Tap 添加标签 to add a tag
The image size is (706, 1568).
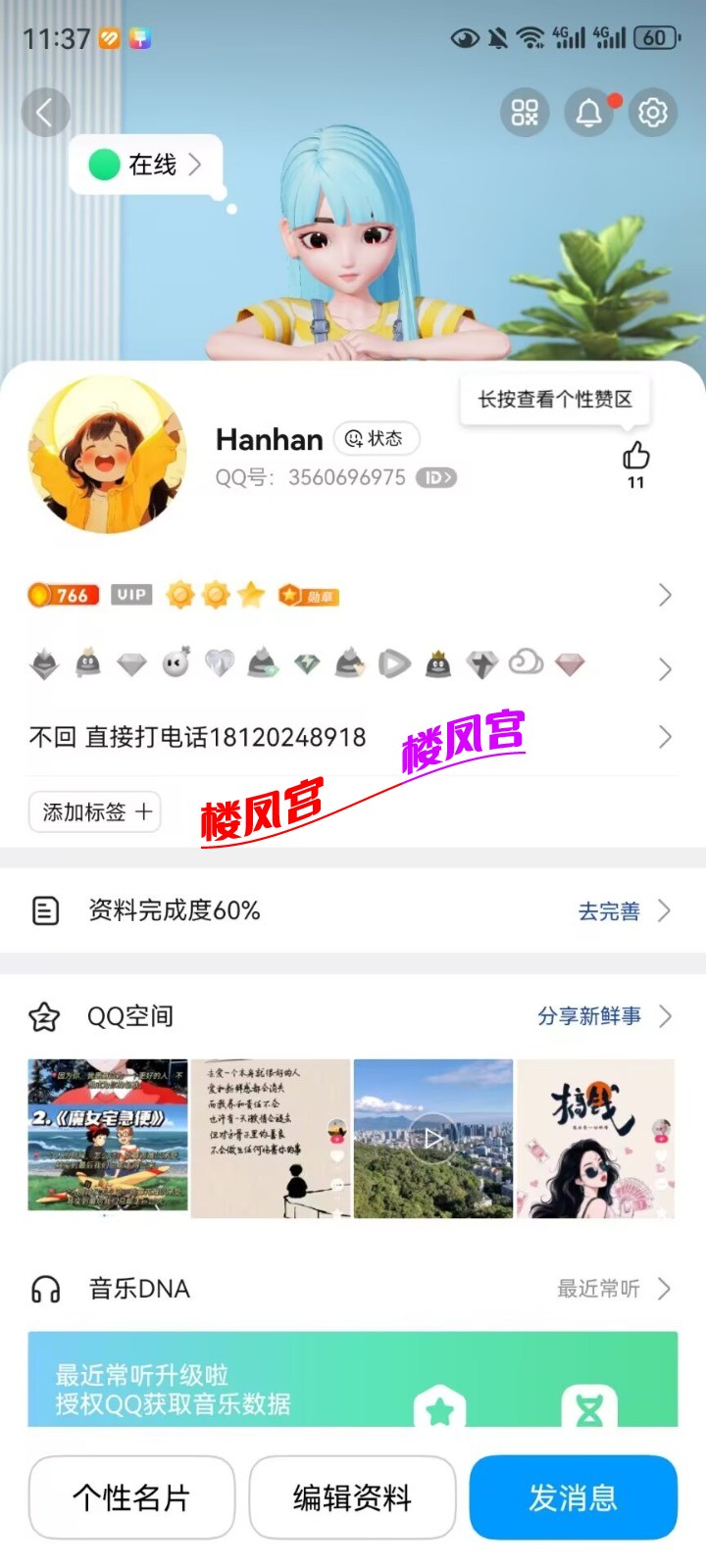pyautogui.click(x=95, y=811)
